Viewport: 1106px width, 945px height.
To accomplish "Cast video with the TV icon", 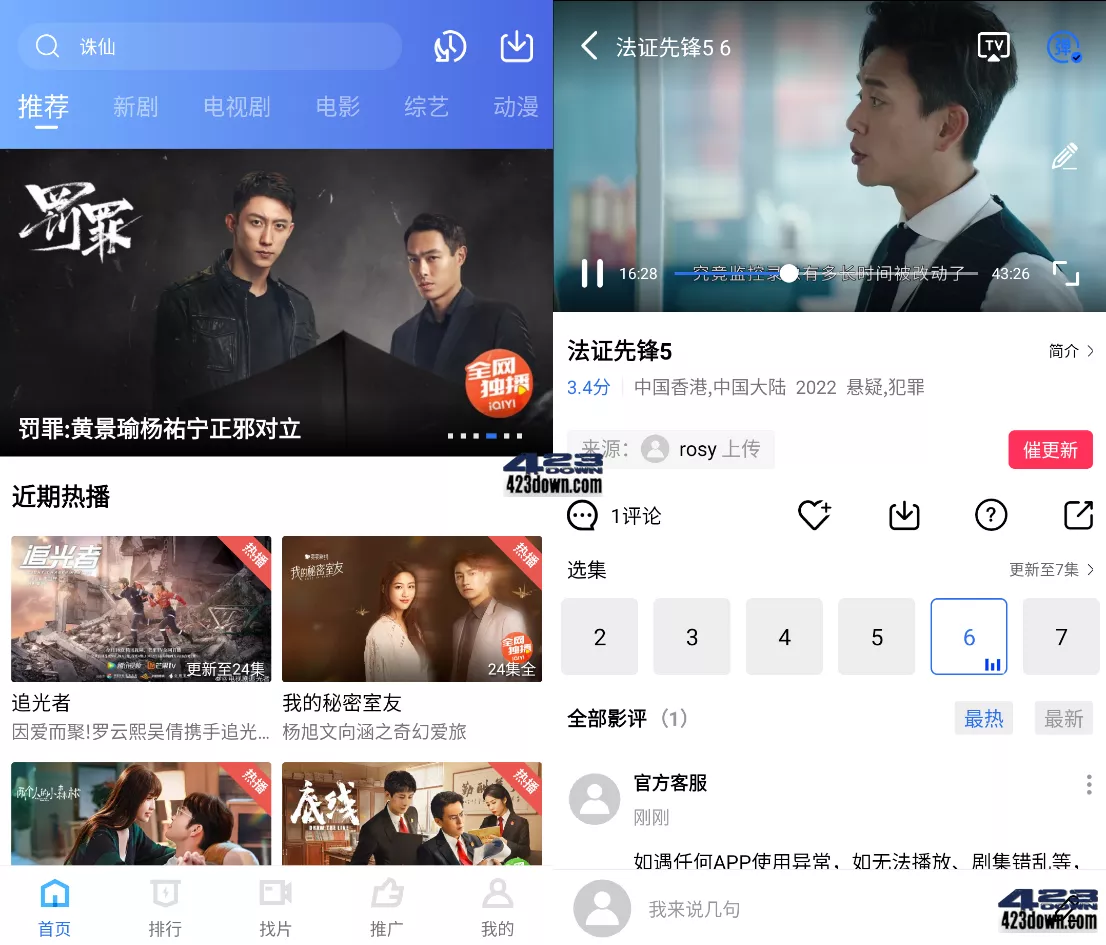I will [993, 46].
